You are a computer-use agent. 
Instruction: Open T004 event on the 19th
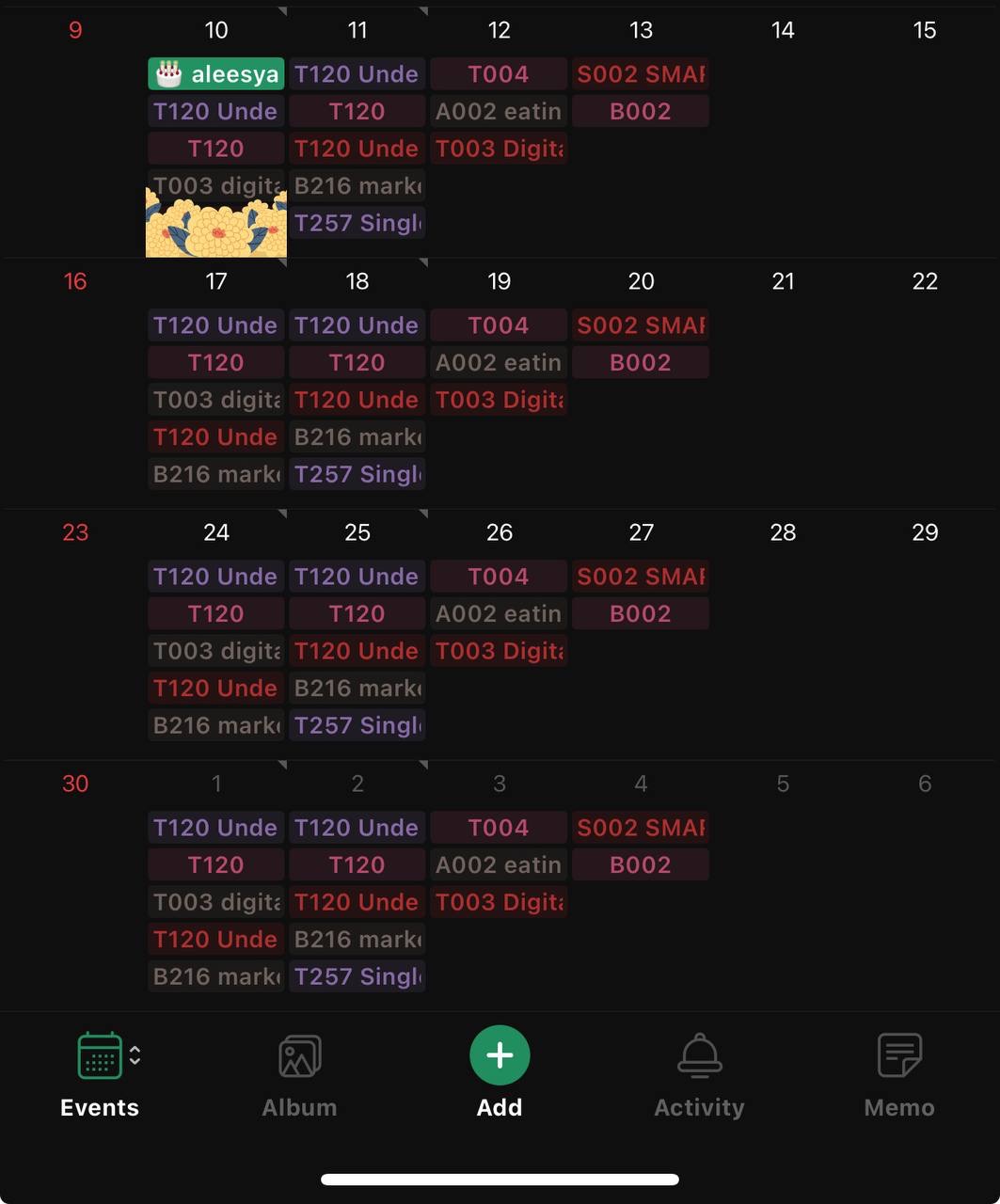[x=499, y=325]
